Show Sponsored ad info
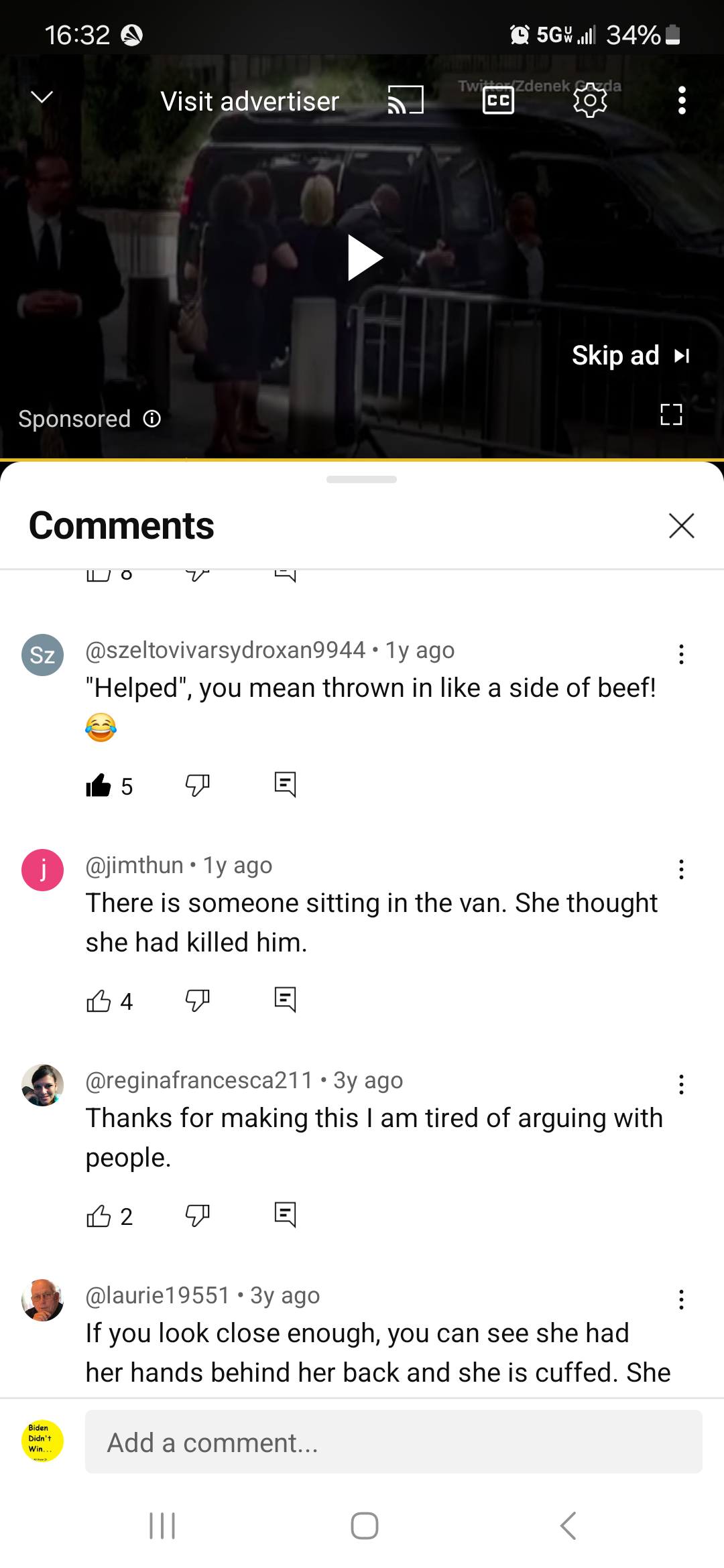The height and width of the screenshot is (1568, 724). pos(152,419)
